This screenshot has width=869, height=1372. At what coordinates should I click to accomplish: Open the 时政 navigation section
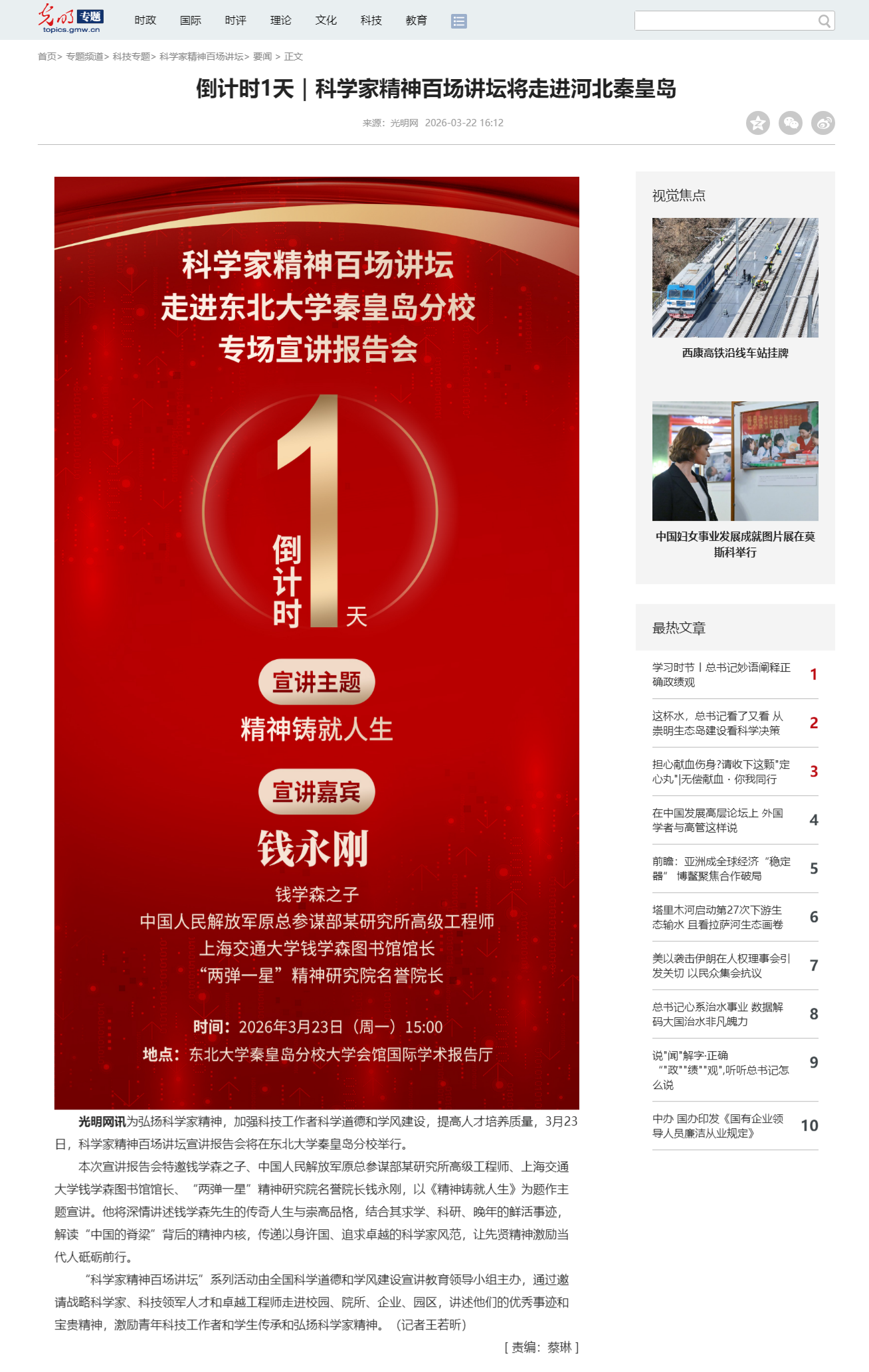(x=145, y=21)
